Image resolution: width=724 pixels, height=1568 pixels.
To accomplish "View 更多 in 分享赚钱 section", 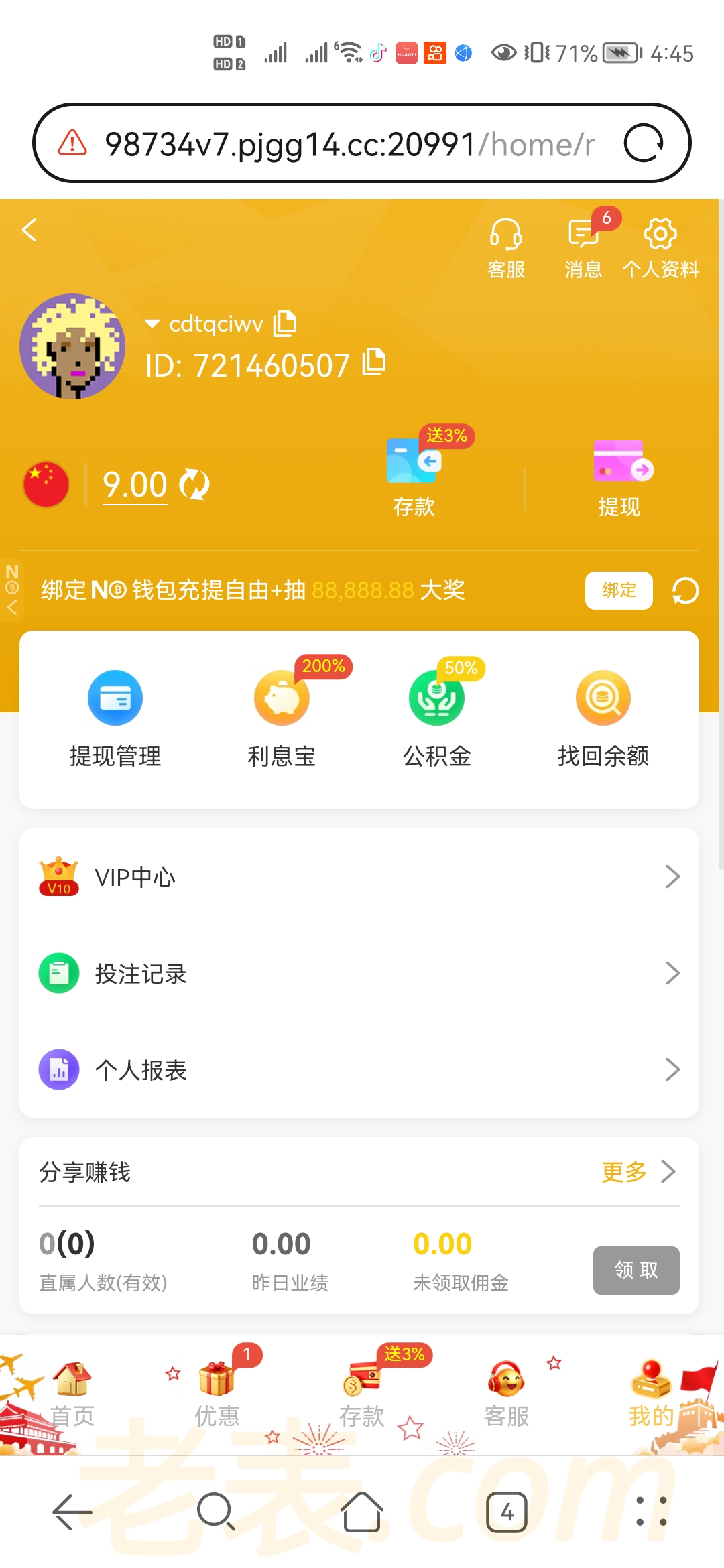I will (x=638, y=1172).
